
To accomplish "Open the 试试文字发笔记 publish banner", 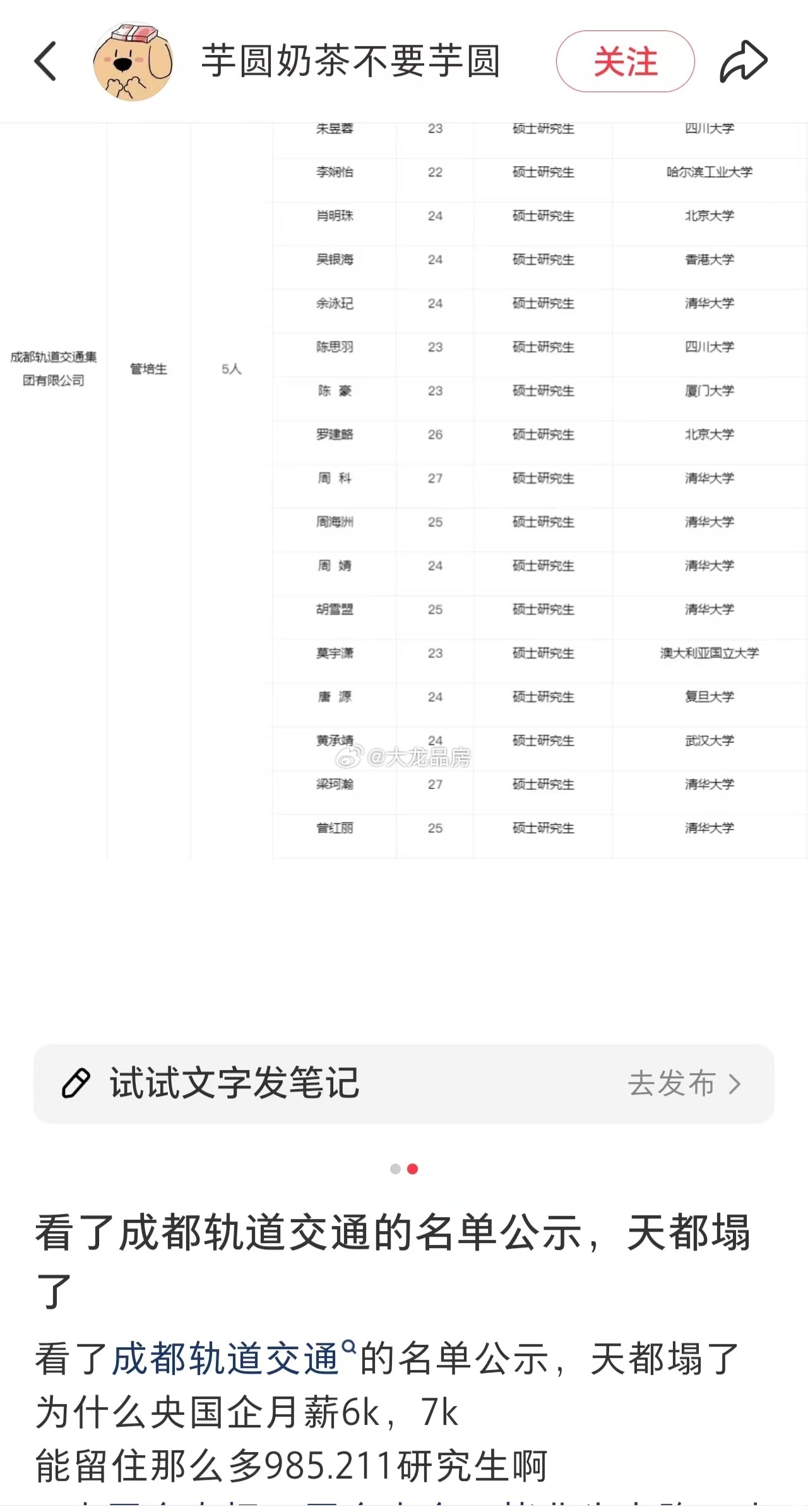I will pos(404,1083).
